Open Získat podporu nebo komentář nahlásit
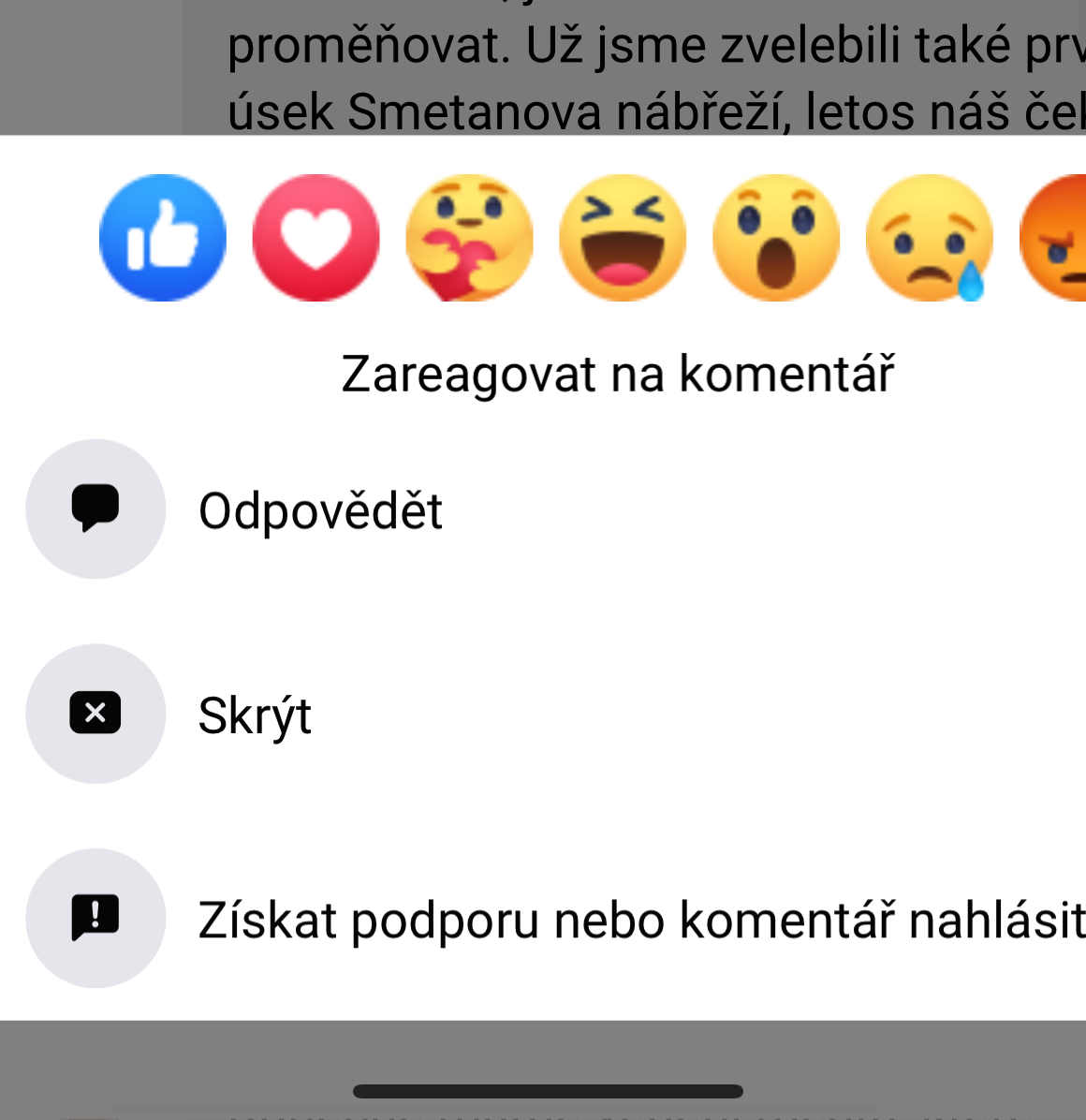1086x1120 pixels. point(640,919)
